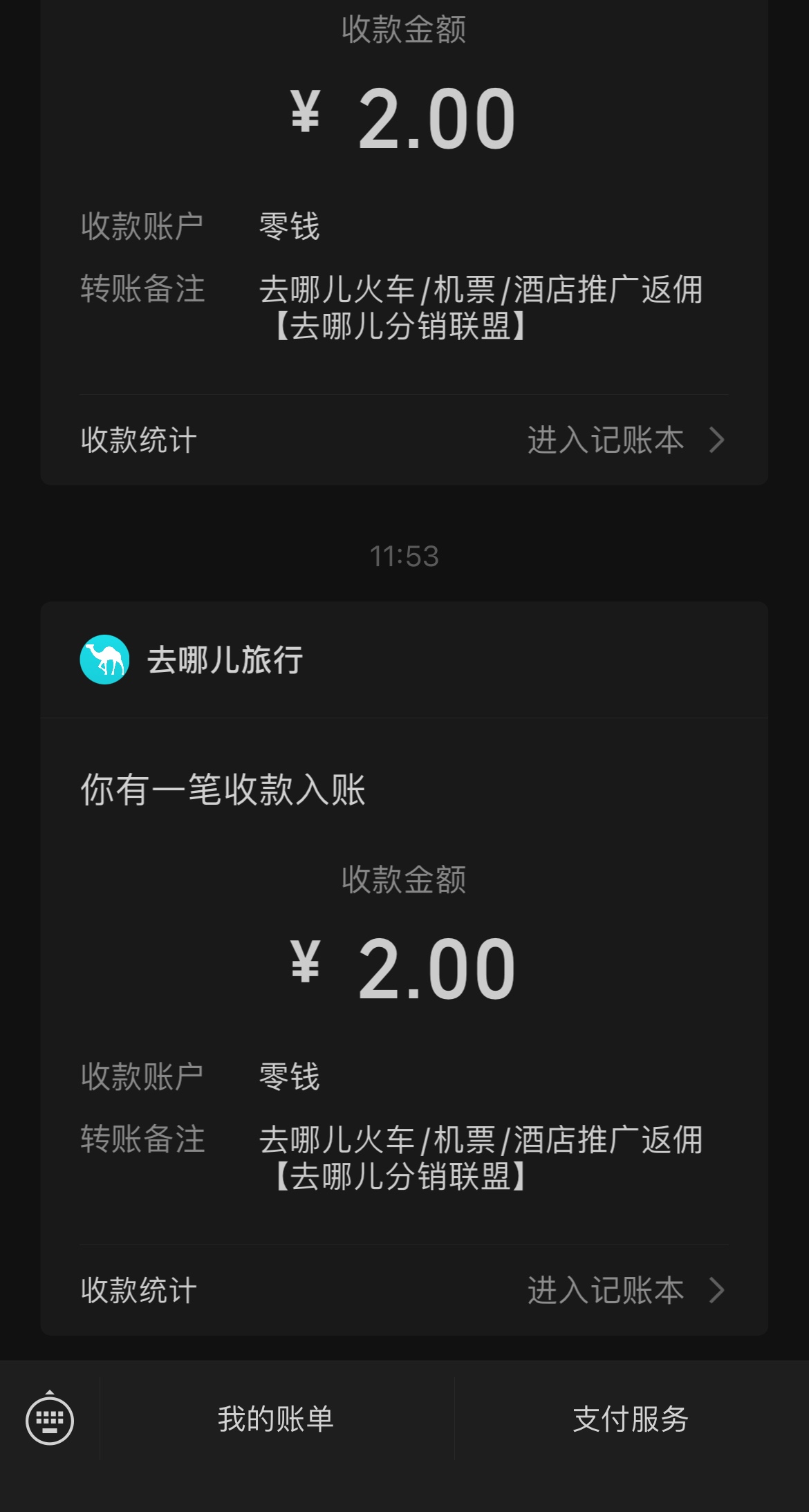This screenshot has height=1512, width=809.
Task: Open the 去哪儿旅行 收款入账 card details
Action: click(404, 968)
